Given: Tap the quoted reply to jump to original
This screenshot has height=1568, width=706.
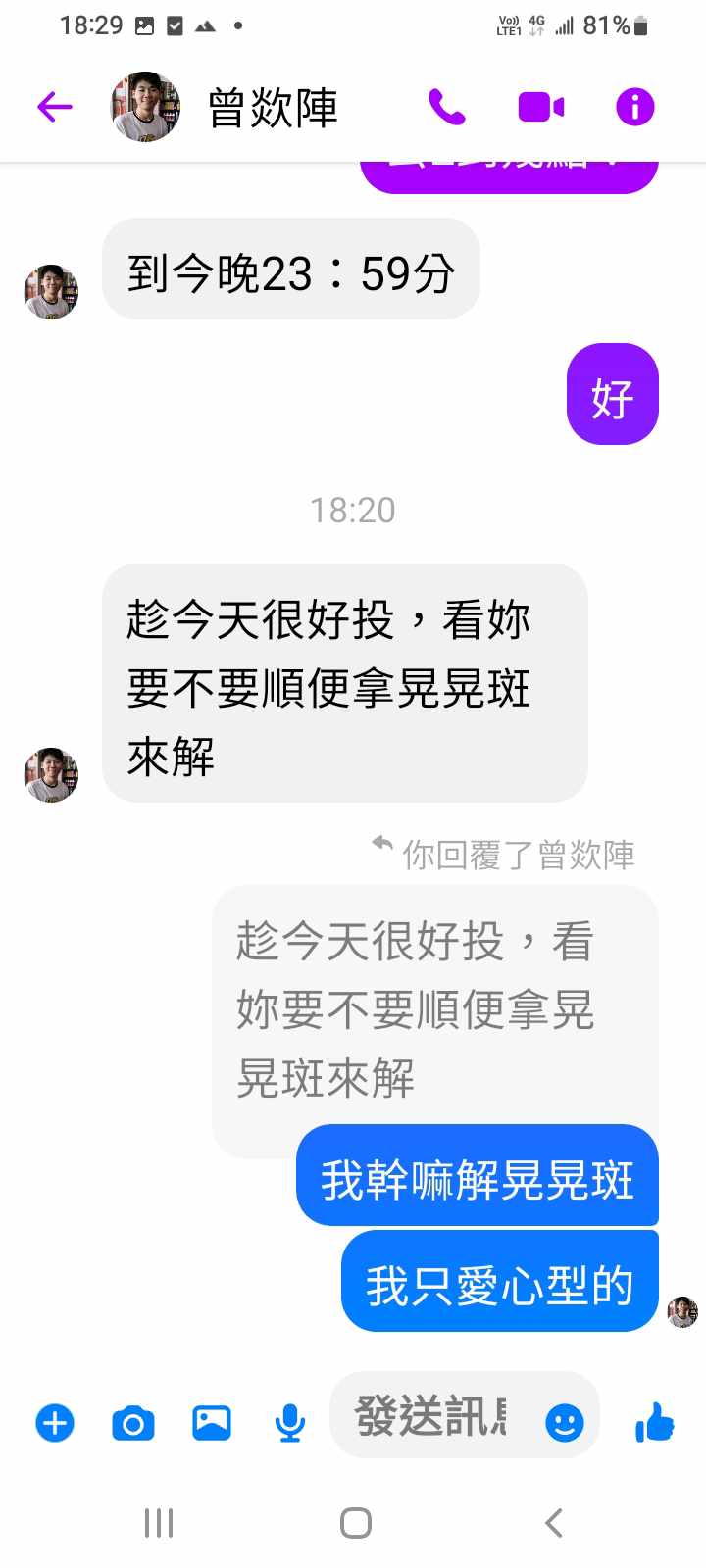Looking at the screenshot, I should 434,1009.
